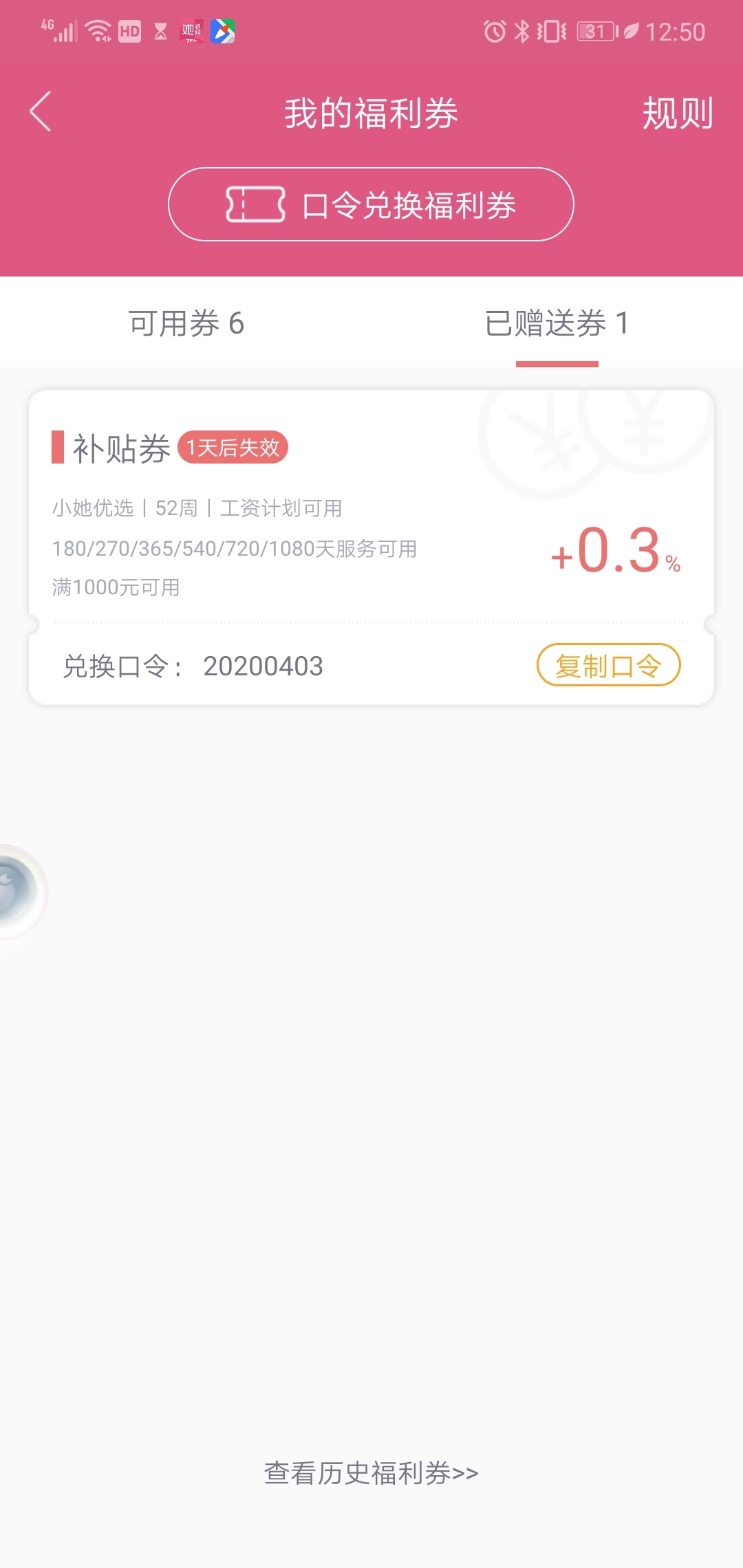Screen dimensions: 743x1568
Task: Open the 规则 rules page
Action: (x=678, y=113)
